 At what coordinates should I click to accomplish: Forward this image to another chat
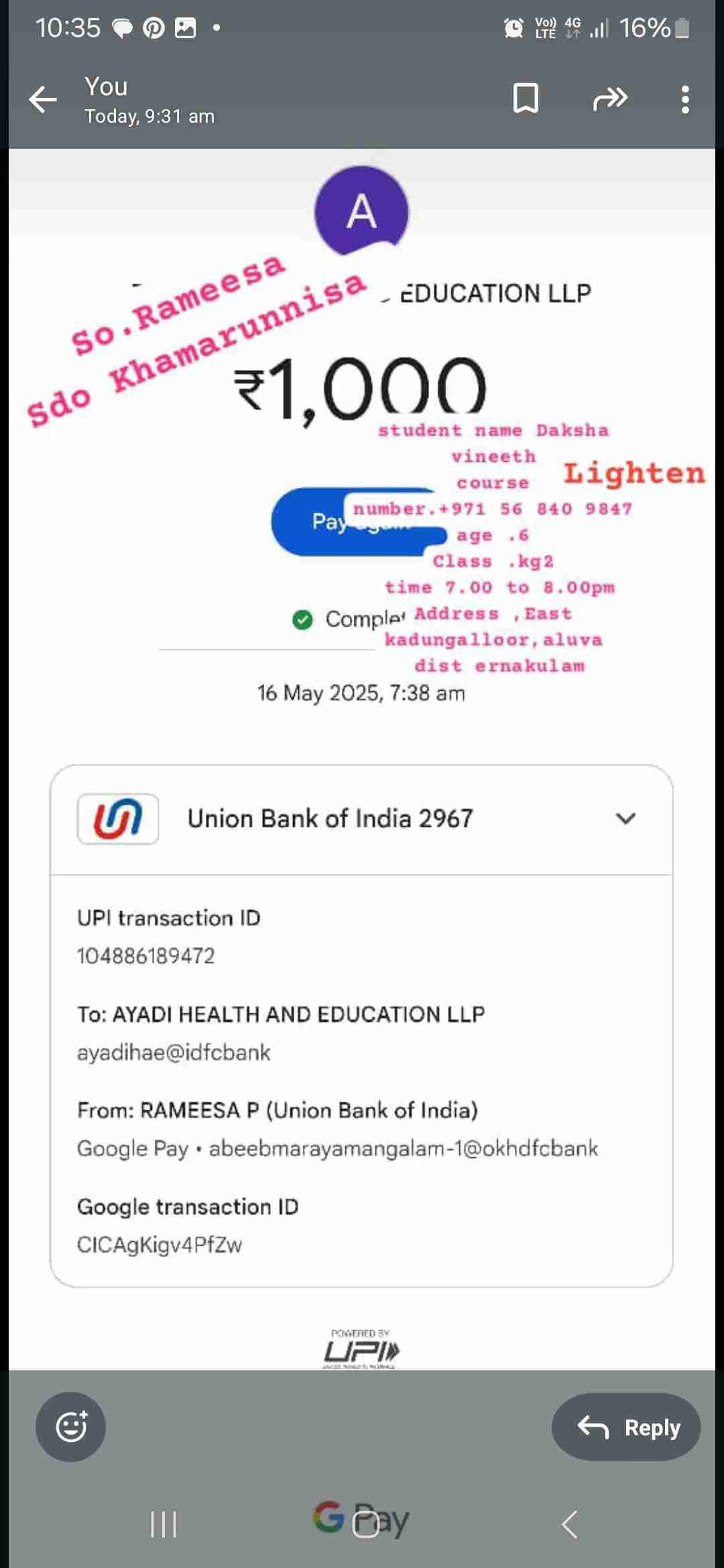610,99
